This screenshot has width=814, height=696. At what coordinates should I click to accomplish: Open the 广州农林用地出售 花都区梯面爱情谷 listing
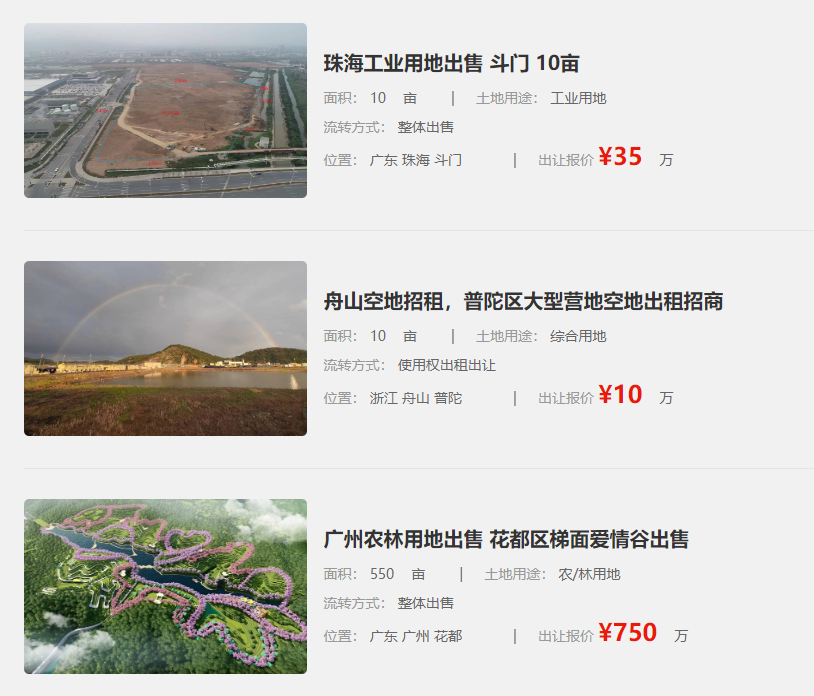[506, 540]
